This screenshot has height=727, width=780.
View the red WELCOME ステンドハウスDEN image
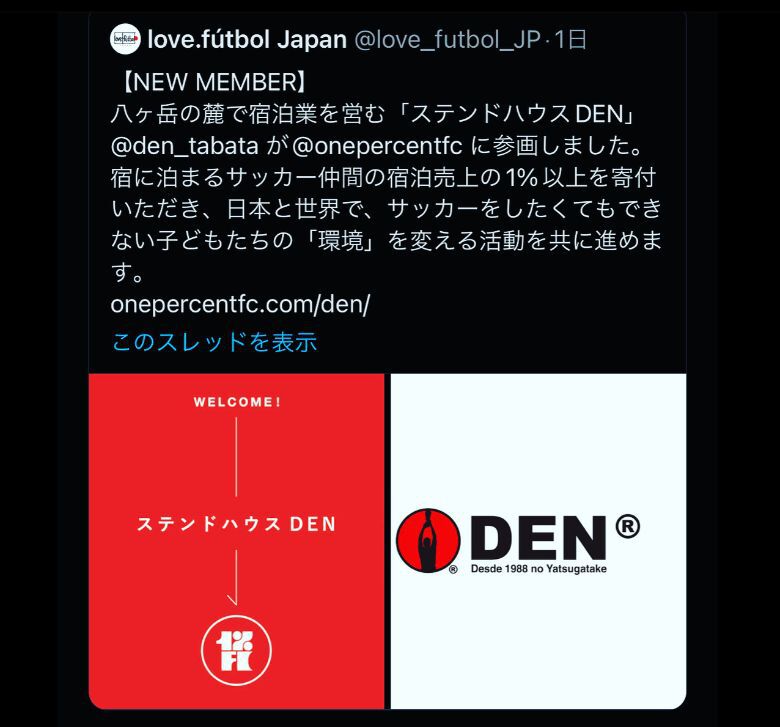coord(236,540)
